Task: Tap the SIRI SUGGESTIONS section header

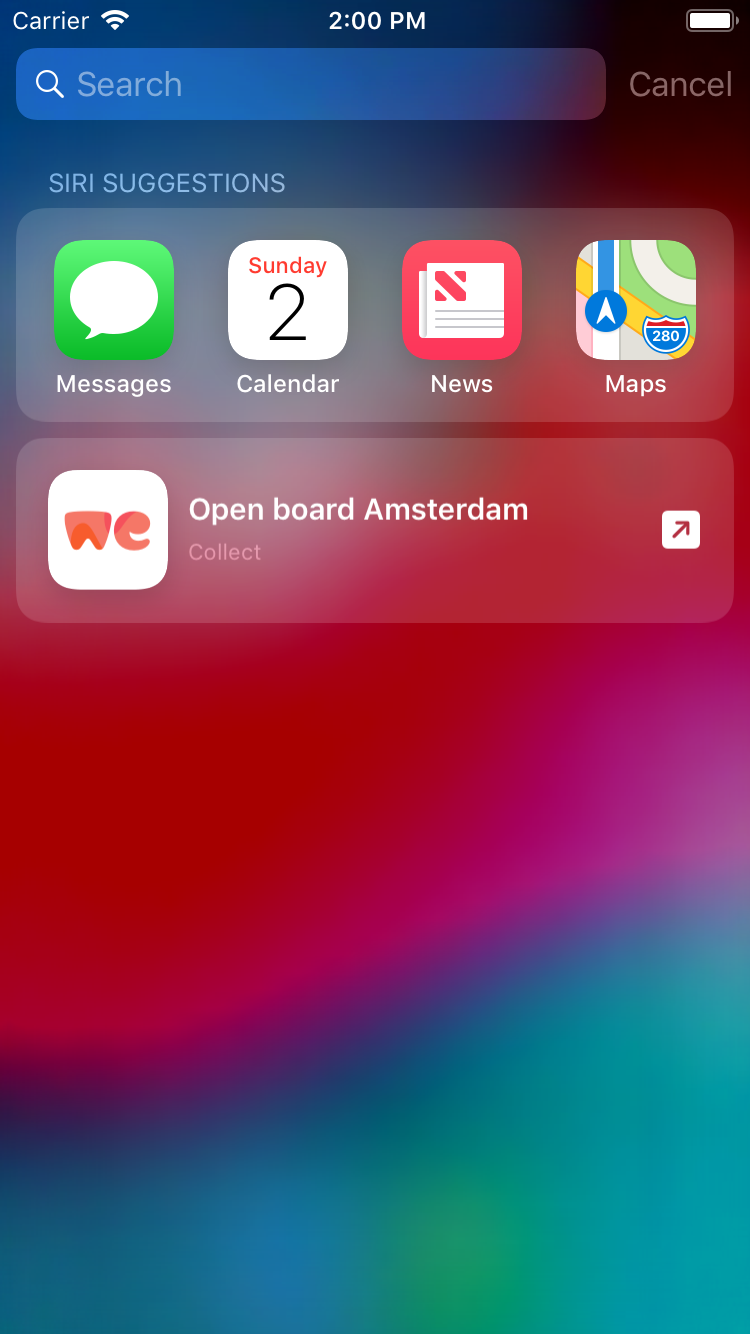Action: coord(166,183)
